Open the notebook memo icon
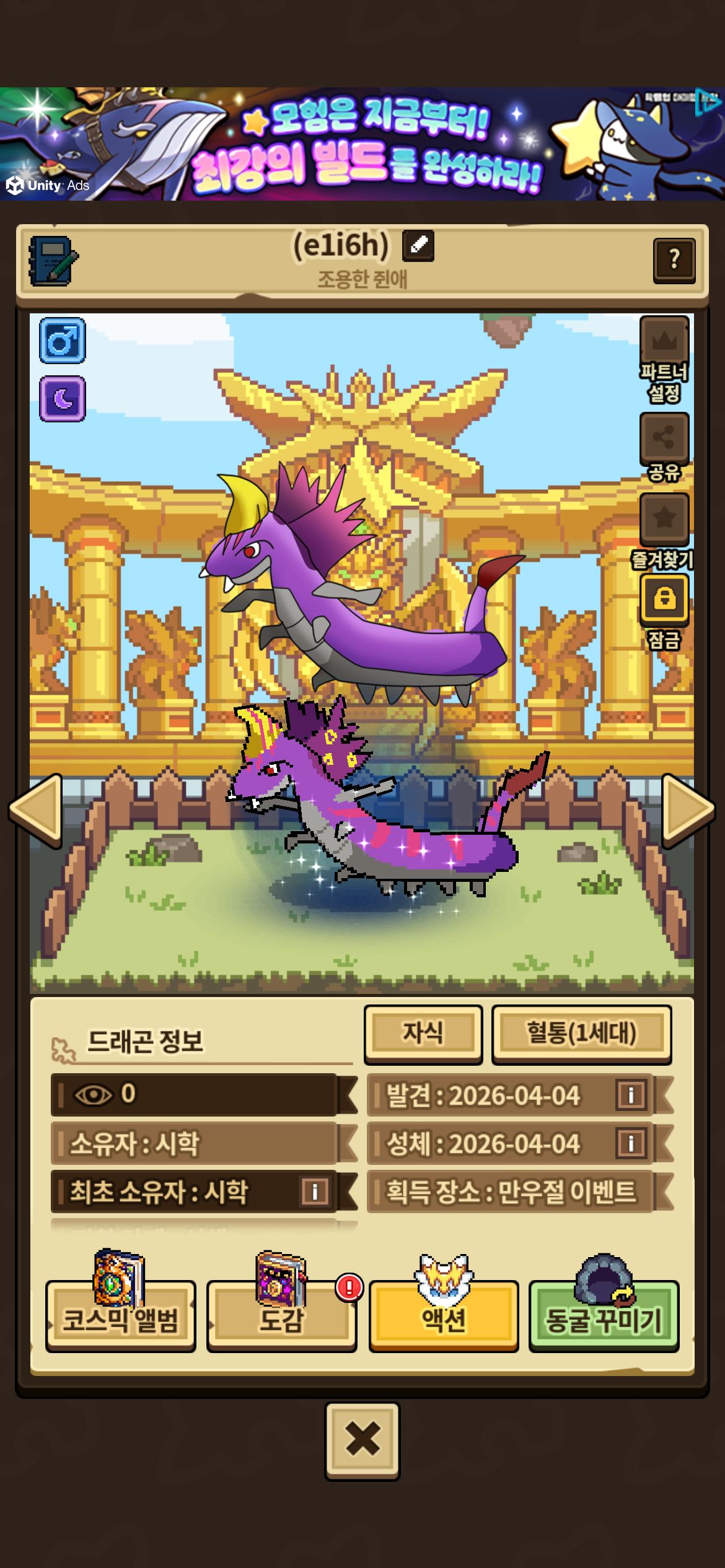 point(53,261)
